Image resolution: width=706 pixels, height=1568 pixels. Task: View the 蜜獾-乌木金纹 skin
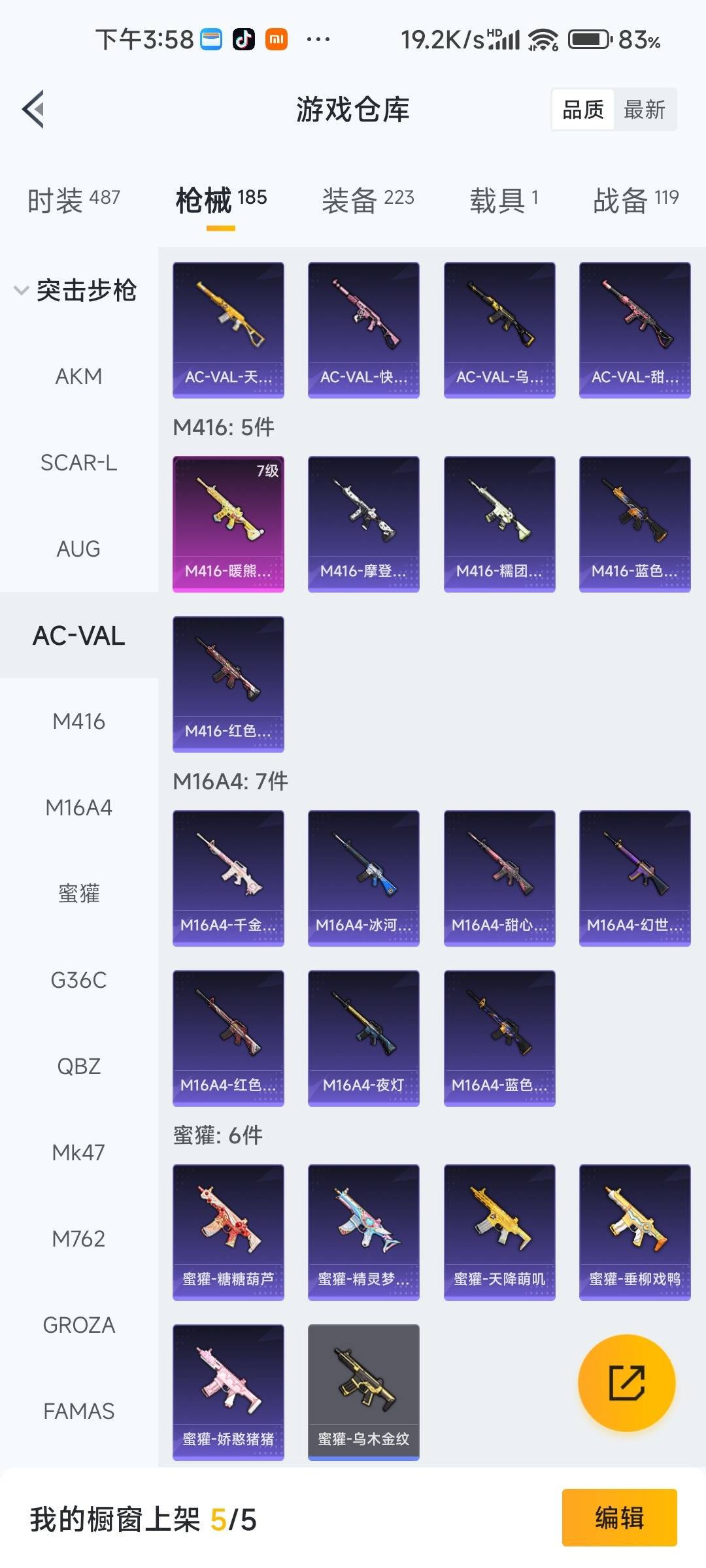(x=363, y=1392)
